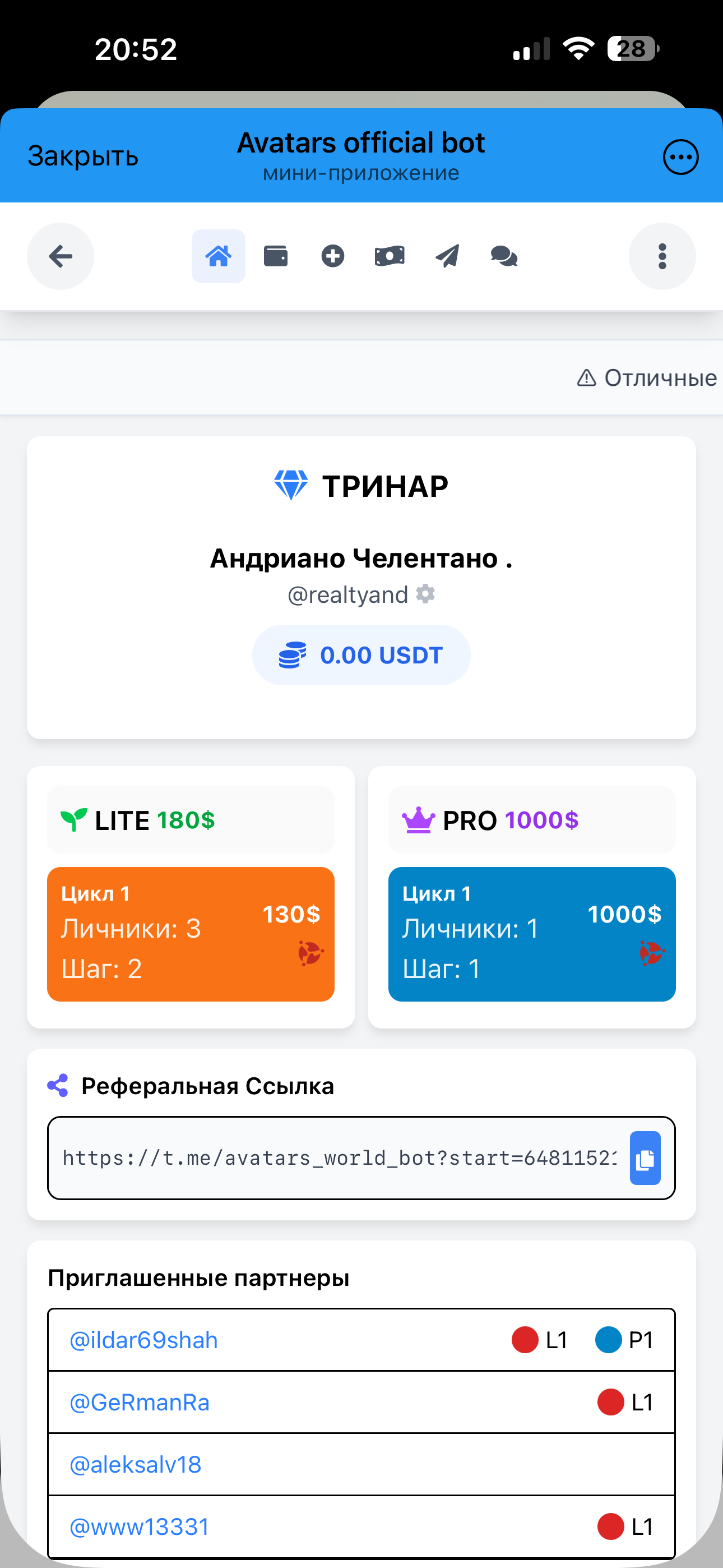Open partner @aleksalv18
The width and height of the screenshot is (723, 1568).
pyautogui.click(x=135, y=1464)
